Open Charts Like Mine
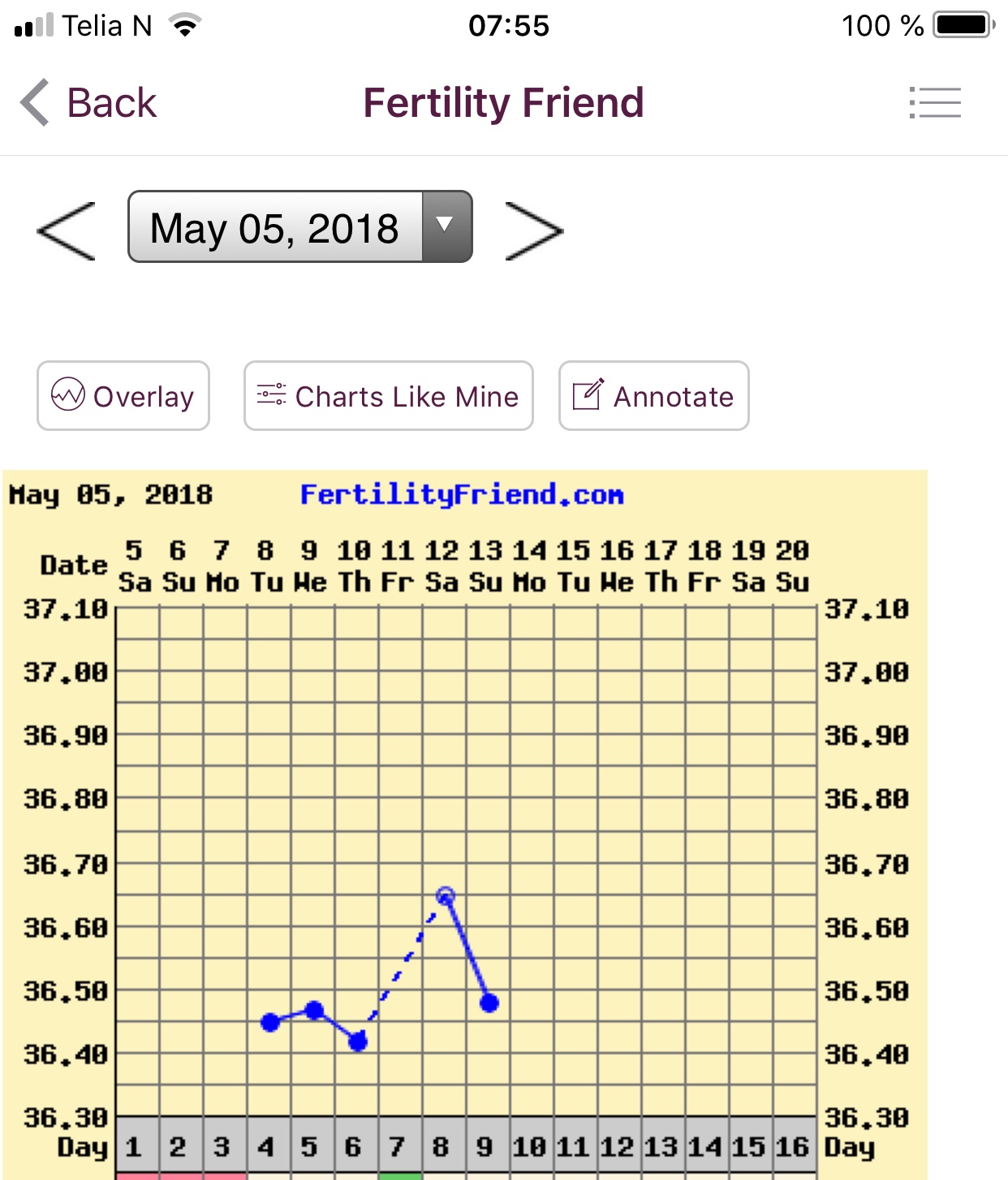This screenshot has height=1180, width=1008. point(388,396)
